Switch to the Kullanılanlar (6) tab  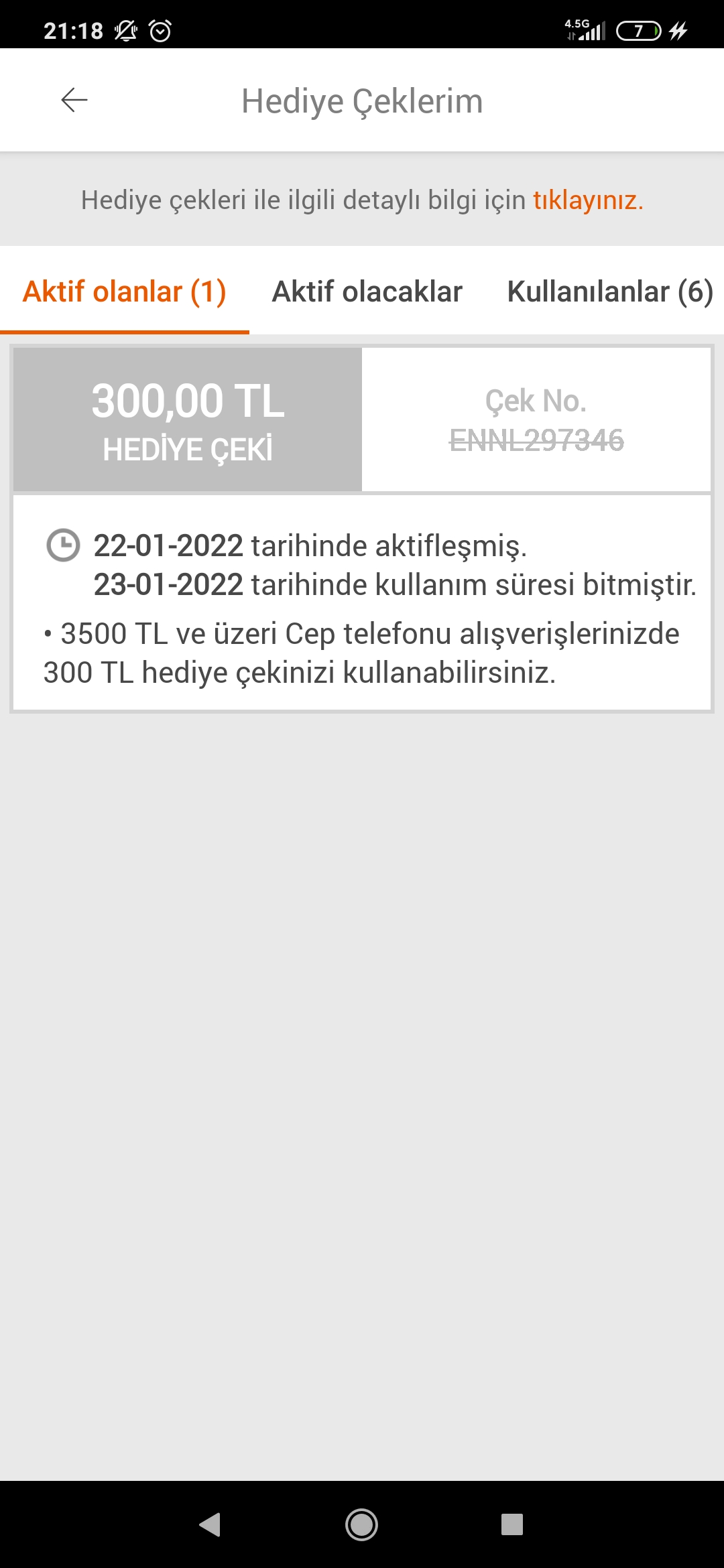[x=610, y=291]
